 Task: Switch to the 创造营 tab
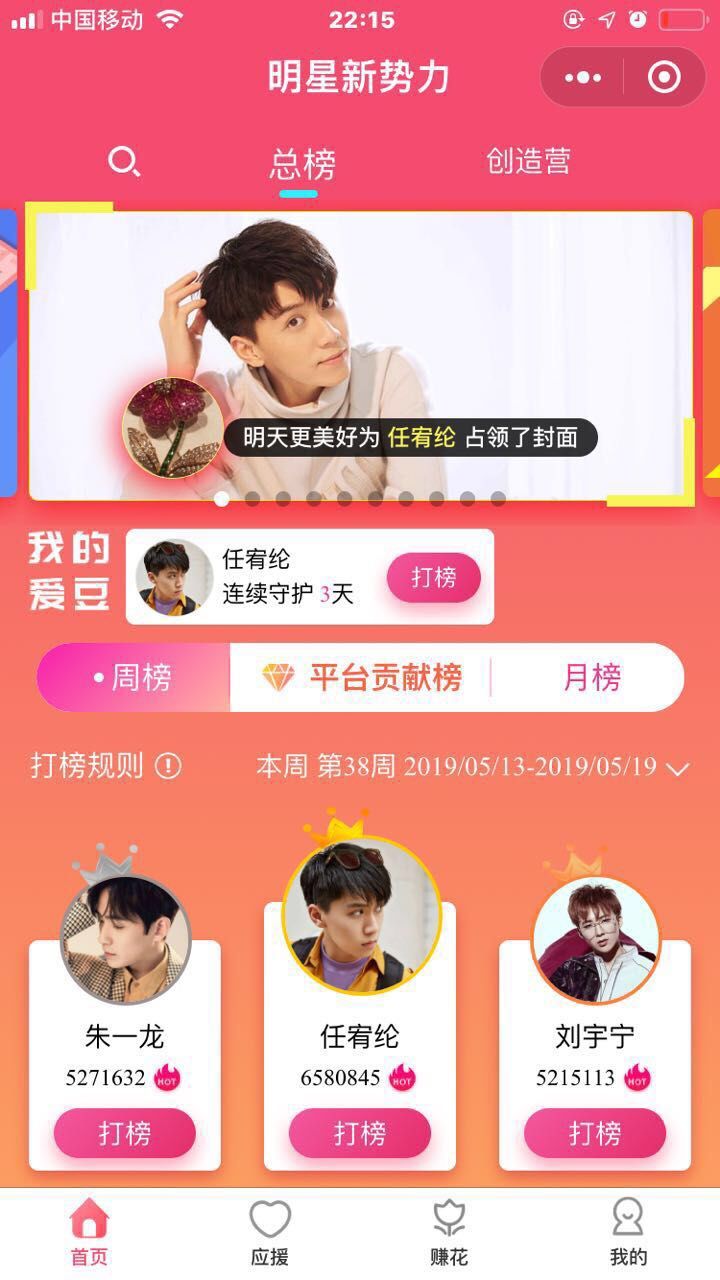(528, 162)
